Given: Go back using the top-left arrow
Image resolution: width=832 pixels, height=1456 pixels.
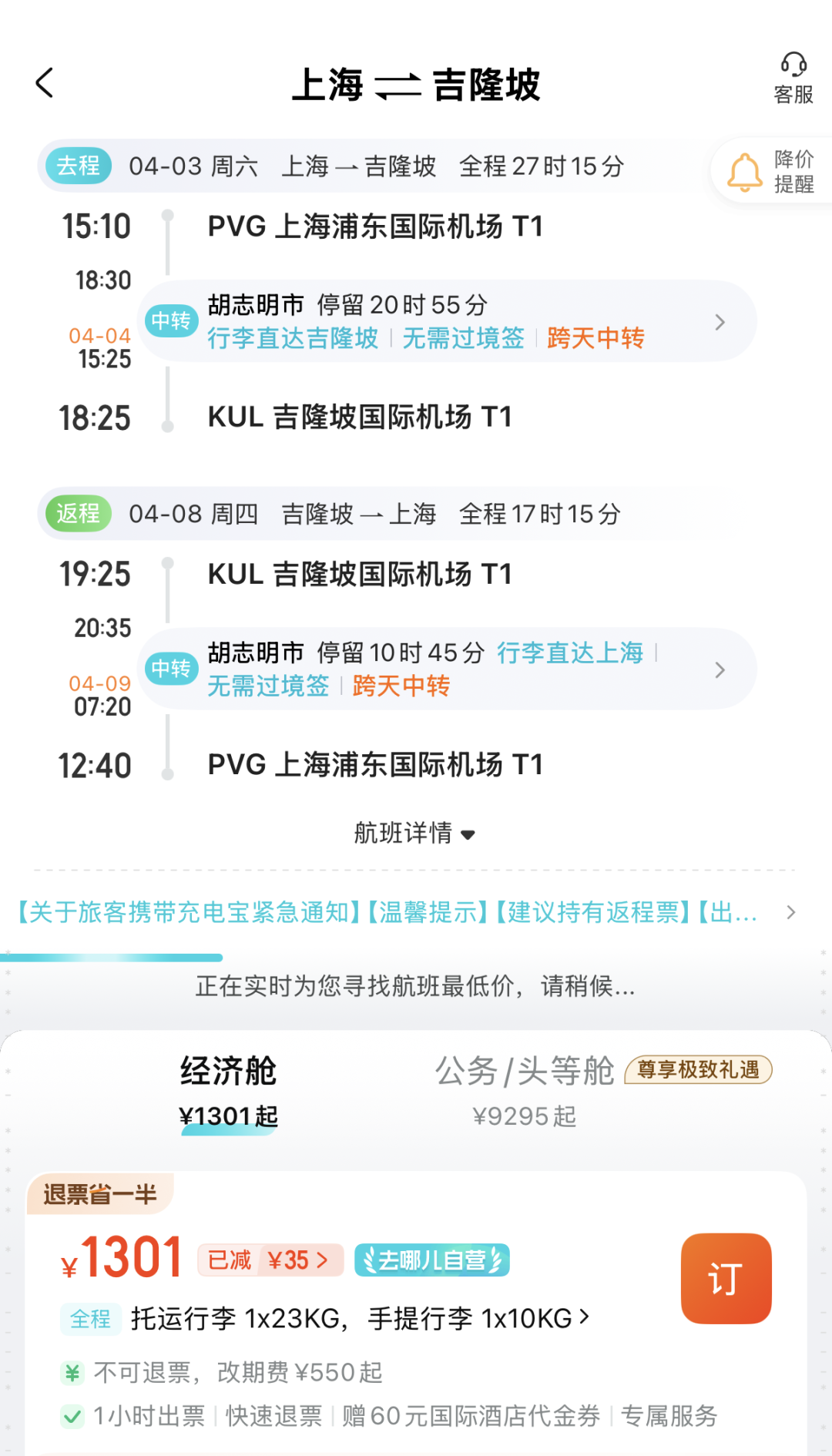Looking at the screenshot, I should pyautogui.click(x=45, y=83).
